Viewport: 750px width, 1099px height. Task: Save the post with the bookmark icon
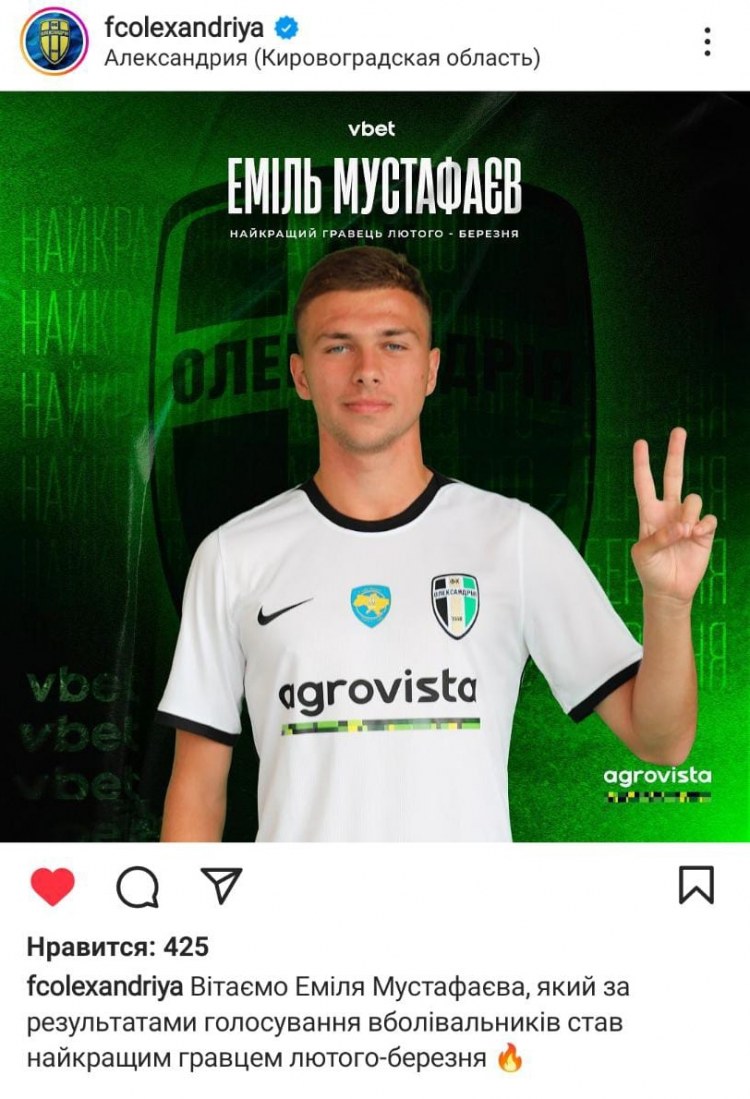(x=696, y=885)
